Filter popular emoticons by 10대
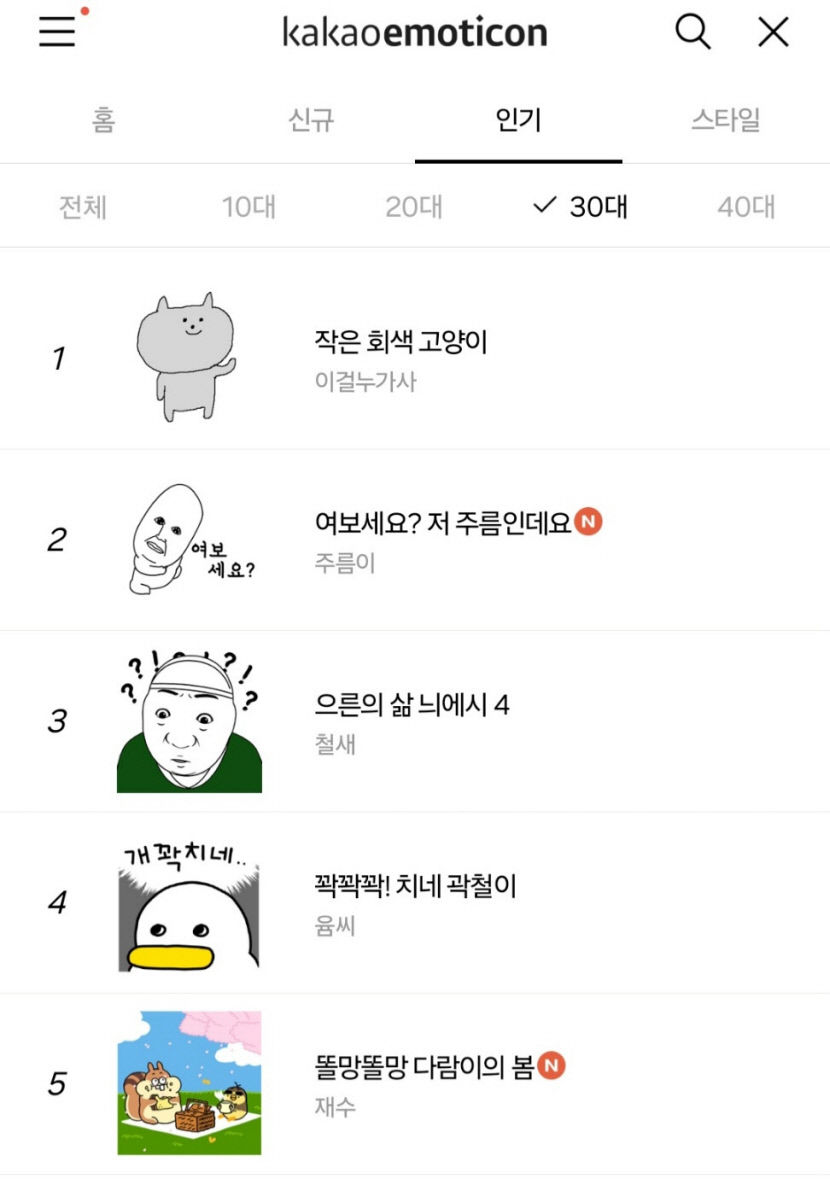This screenshot has height=1189, width=830. (248, 207)
